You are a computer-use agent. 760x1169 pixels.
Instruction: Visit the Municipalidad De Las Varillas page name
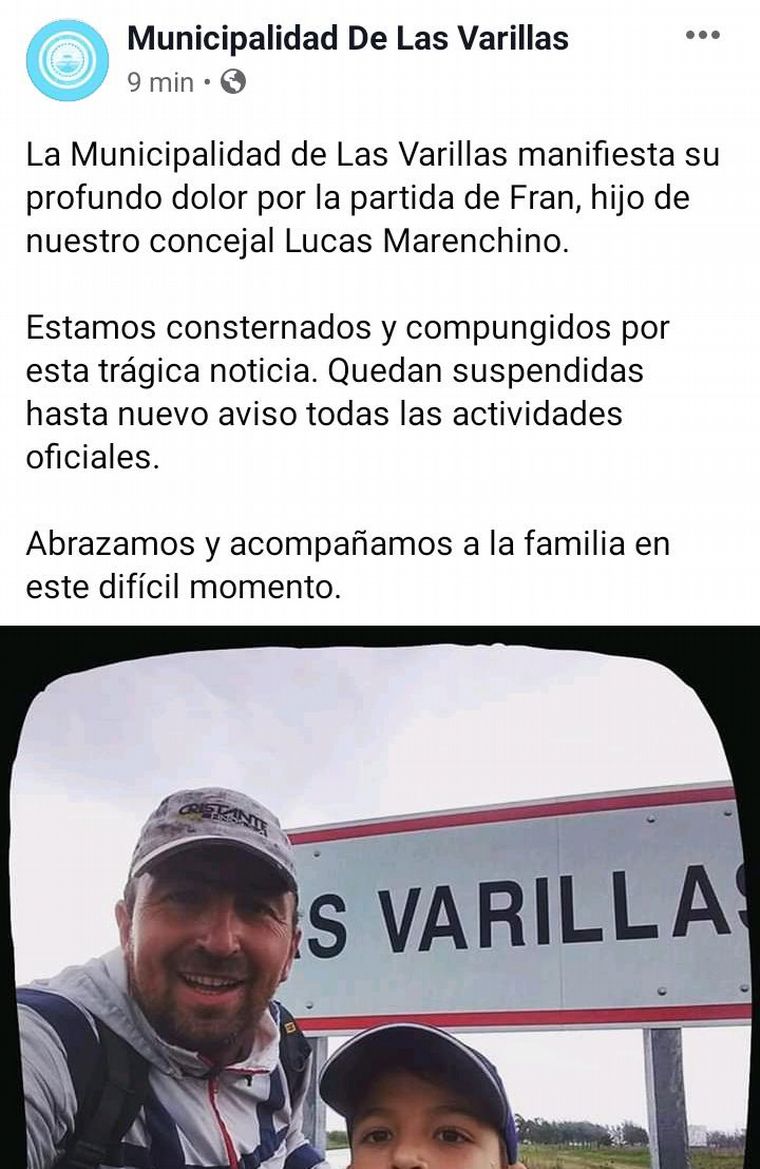(347, 39)
